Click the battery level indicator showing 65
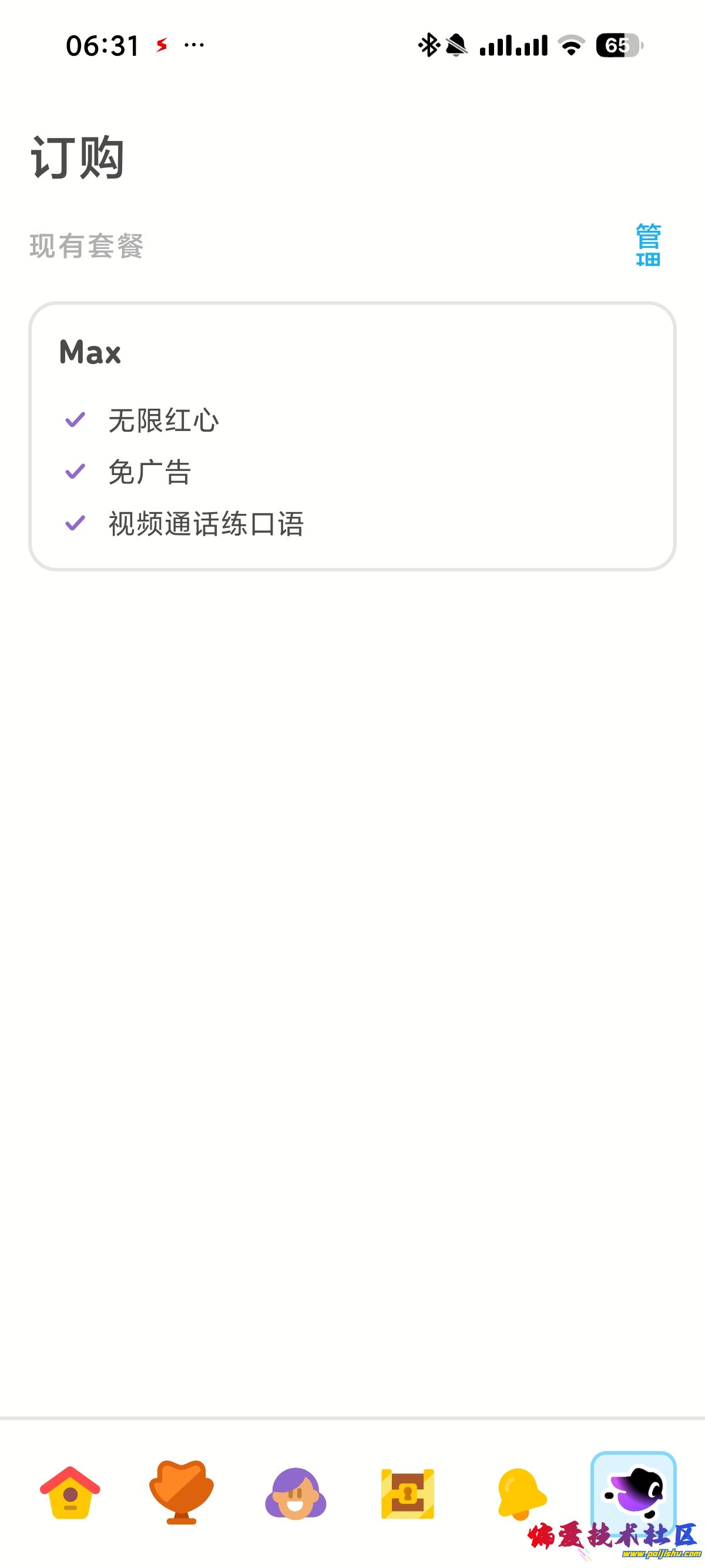 tap(618, 44)
